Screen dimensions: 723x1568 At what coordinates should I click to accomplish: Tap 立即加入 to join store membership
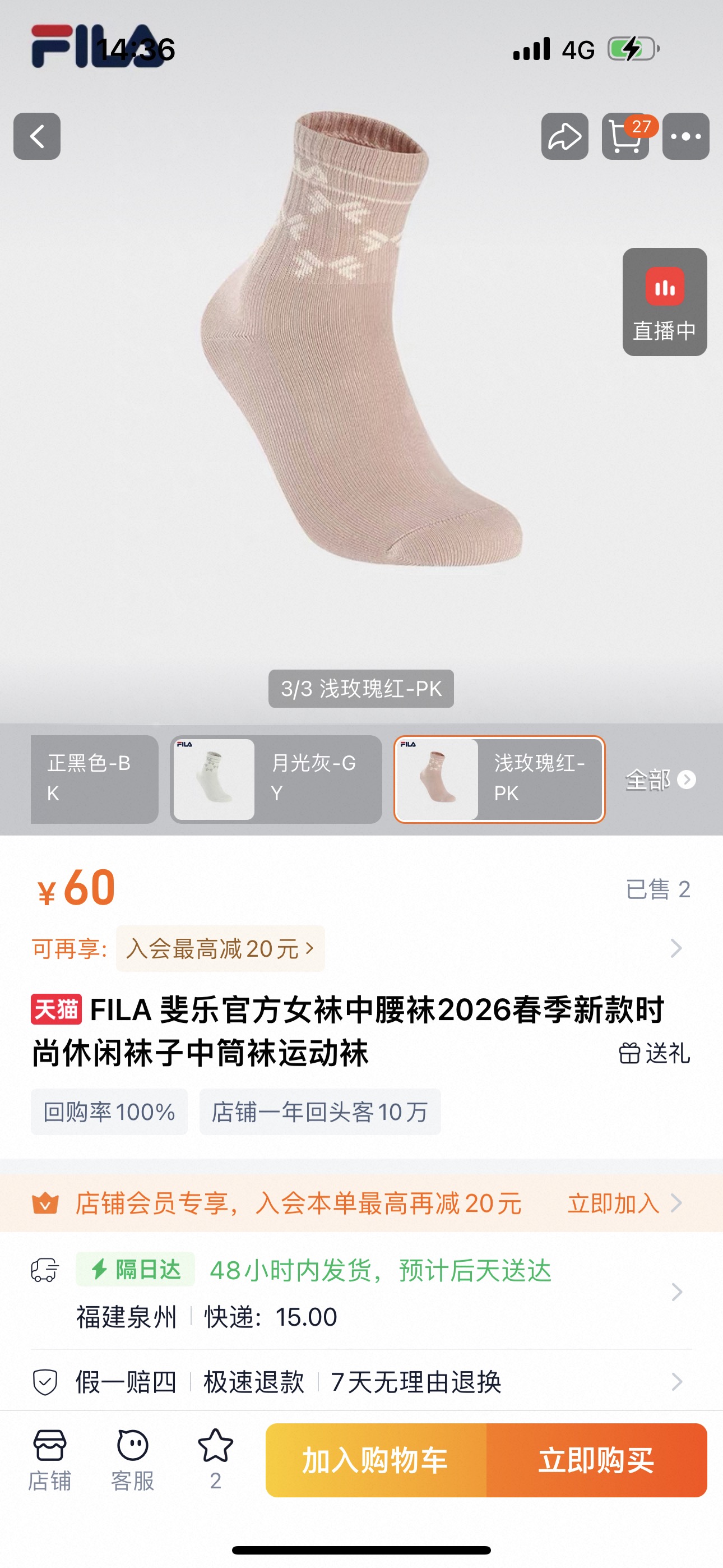tap(624, 1203)
